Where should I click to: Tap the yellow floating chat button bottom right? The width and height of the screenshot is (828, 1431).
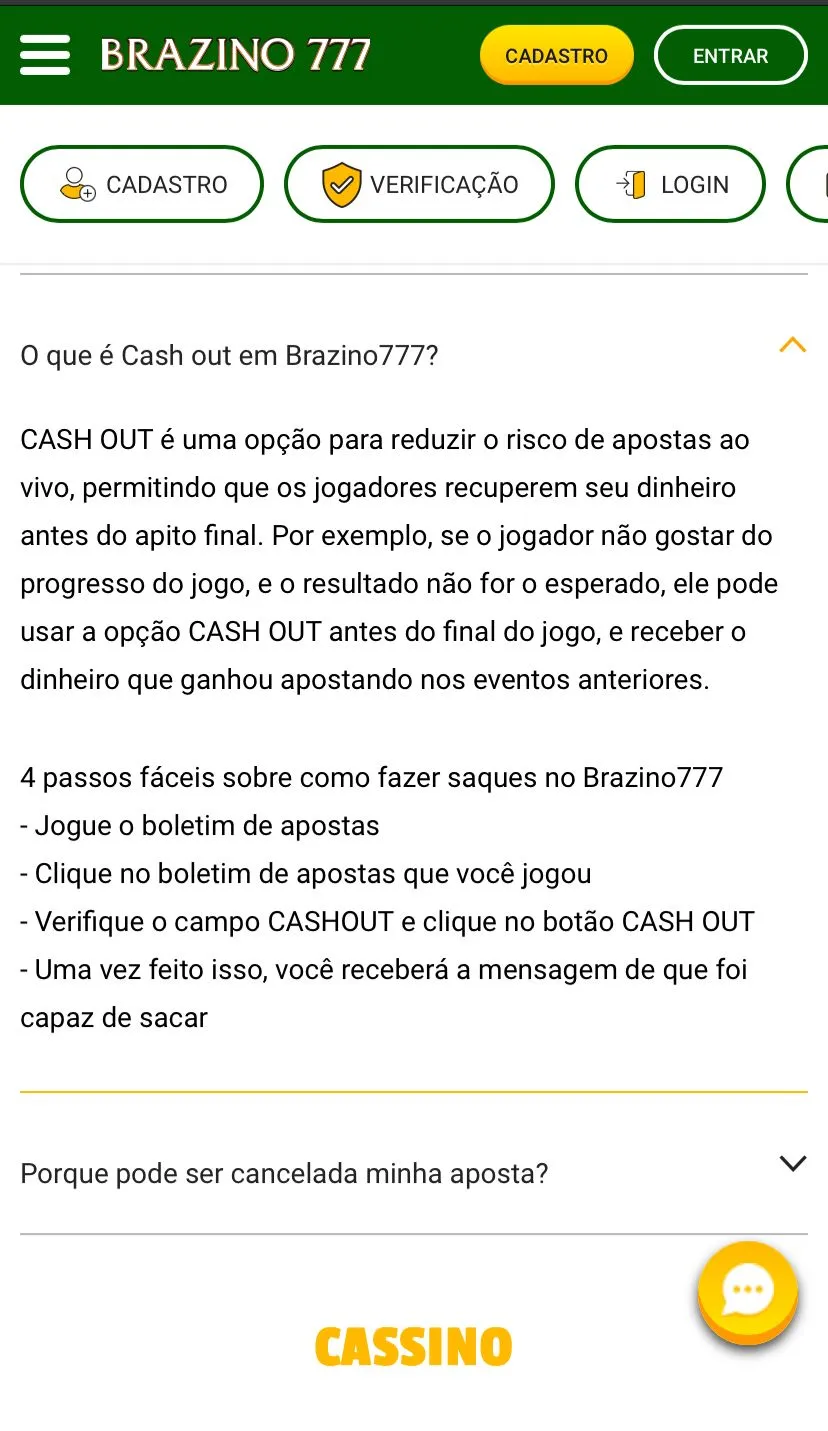coord(747,1291)
